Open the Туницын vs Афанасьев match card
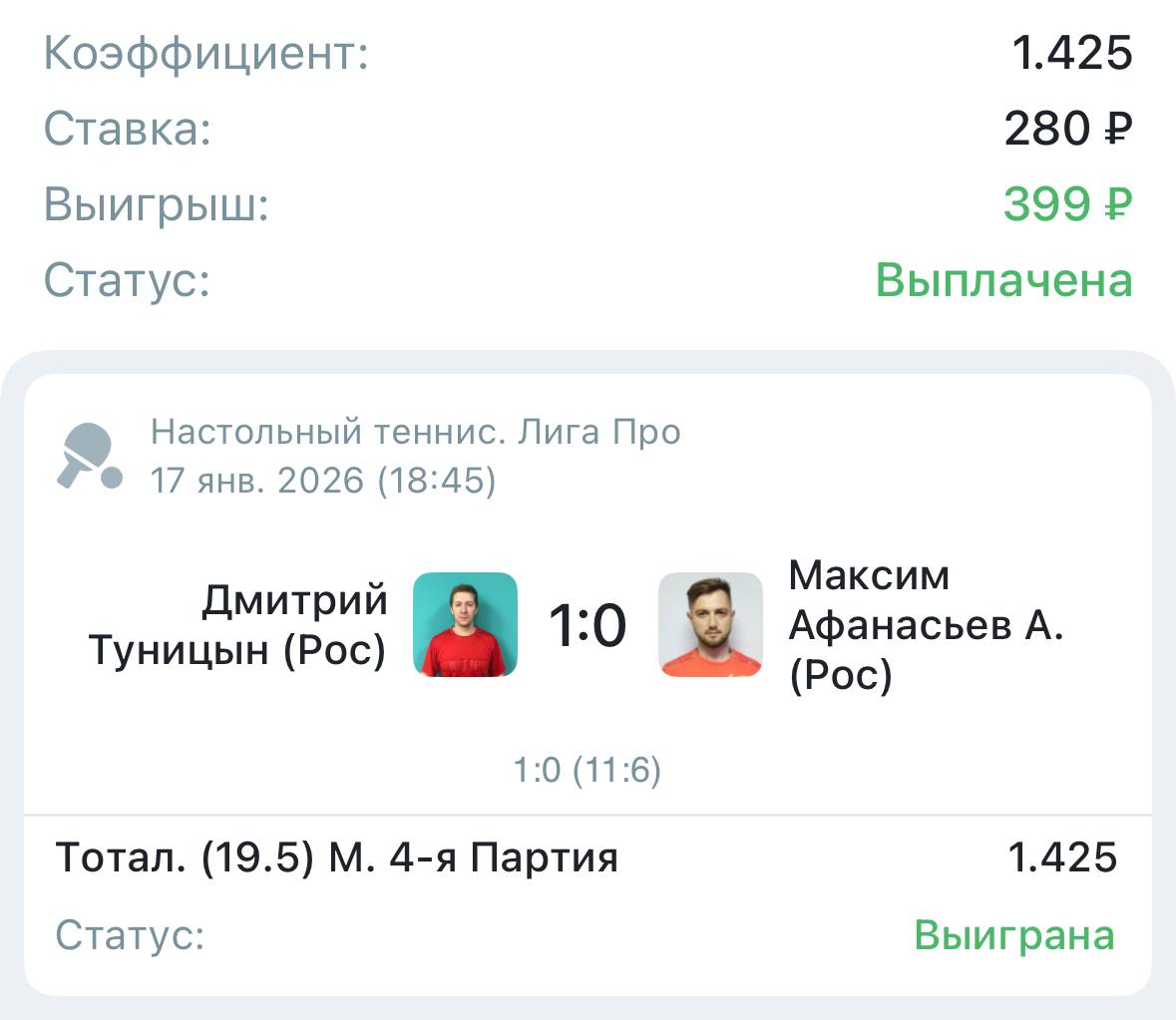This screenshot has width=1176, height=1020. [587, 626]
